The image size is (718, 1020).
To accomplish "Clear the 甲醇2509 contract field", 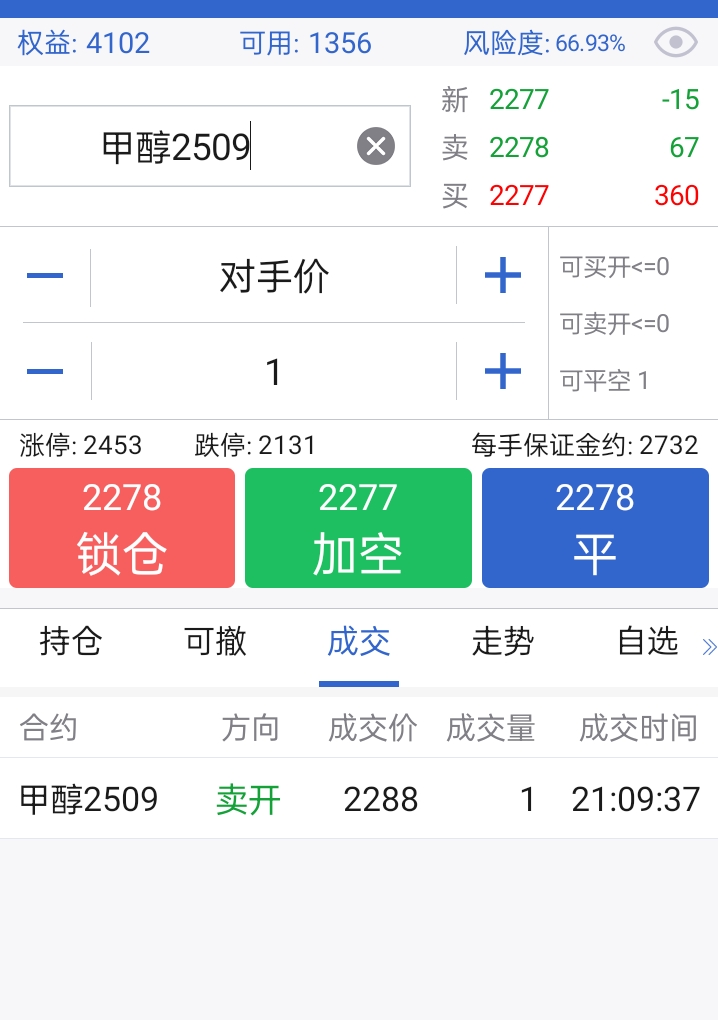I will (376, 147).
